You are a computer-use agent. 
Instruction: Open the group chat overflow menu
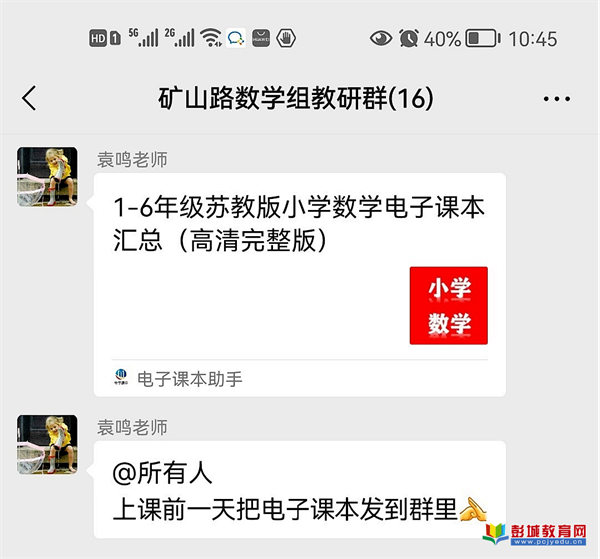[556, 99]
